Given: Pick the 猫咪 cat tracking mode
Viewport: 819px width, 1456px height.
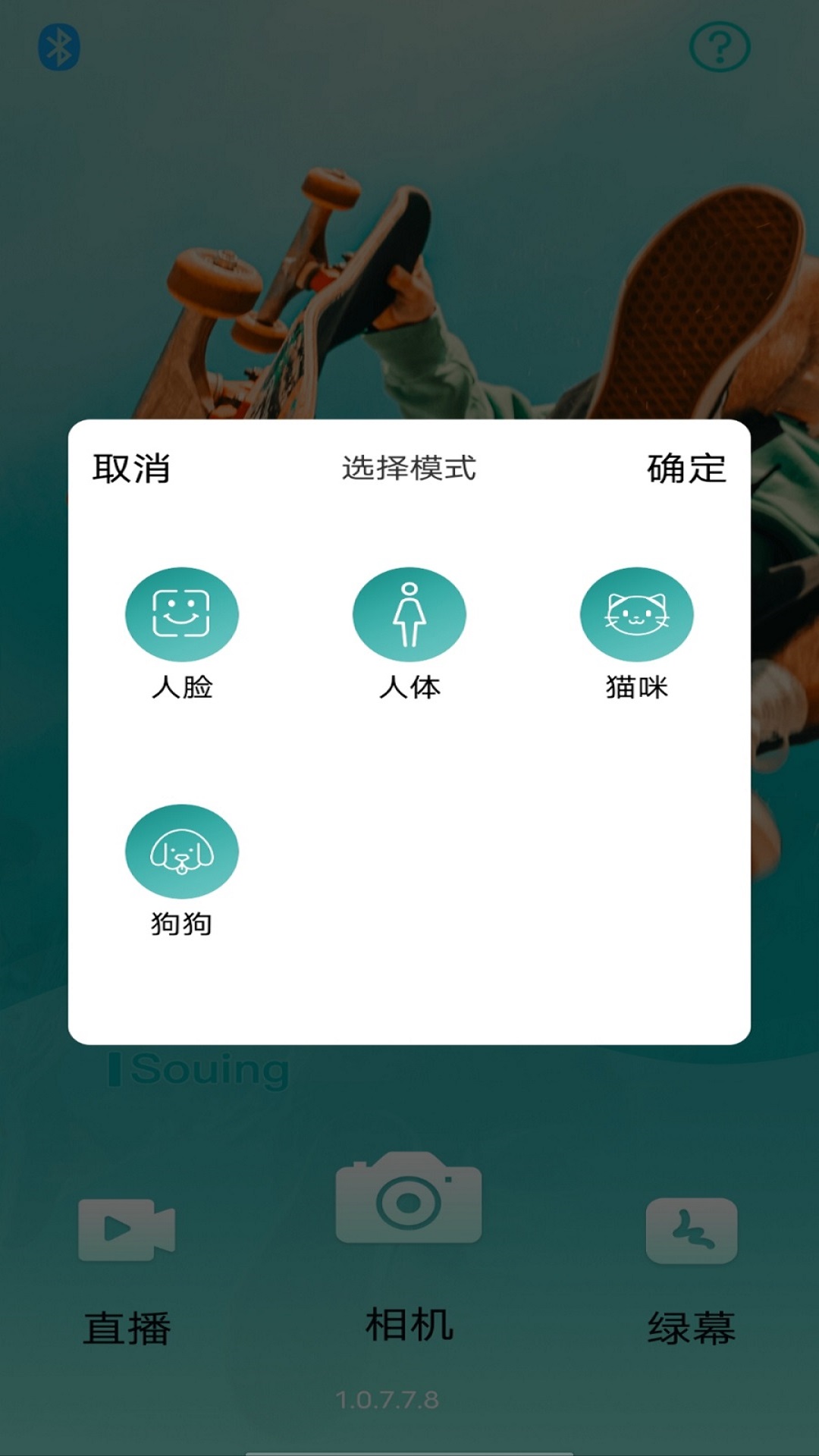Looking at the screenshot, I should point(636,615).
